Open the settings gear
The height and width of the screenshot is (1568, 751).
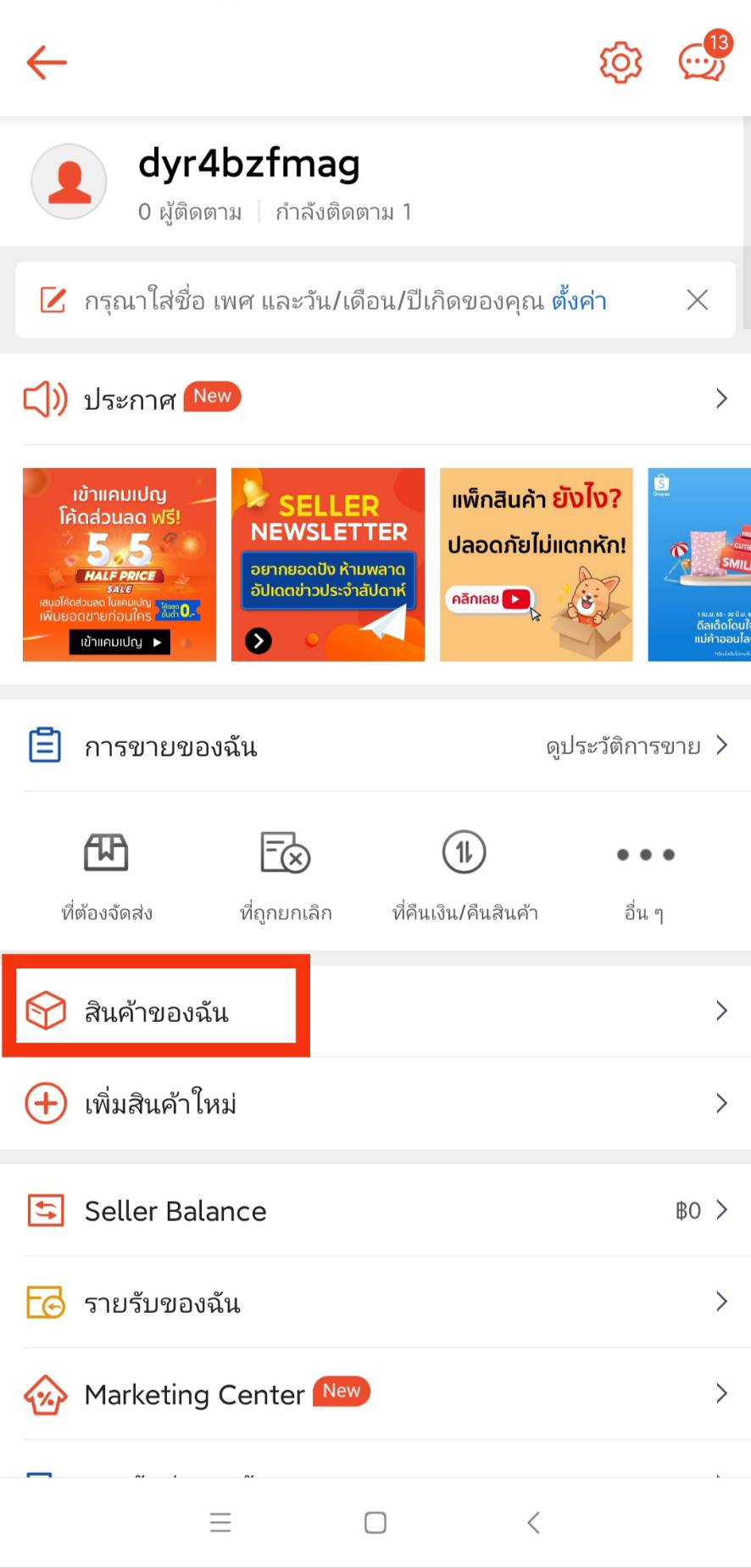[620, 62]
